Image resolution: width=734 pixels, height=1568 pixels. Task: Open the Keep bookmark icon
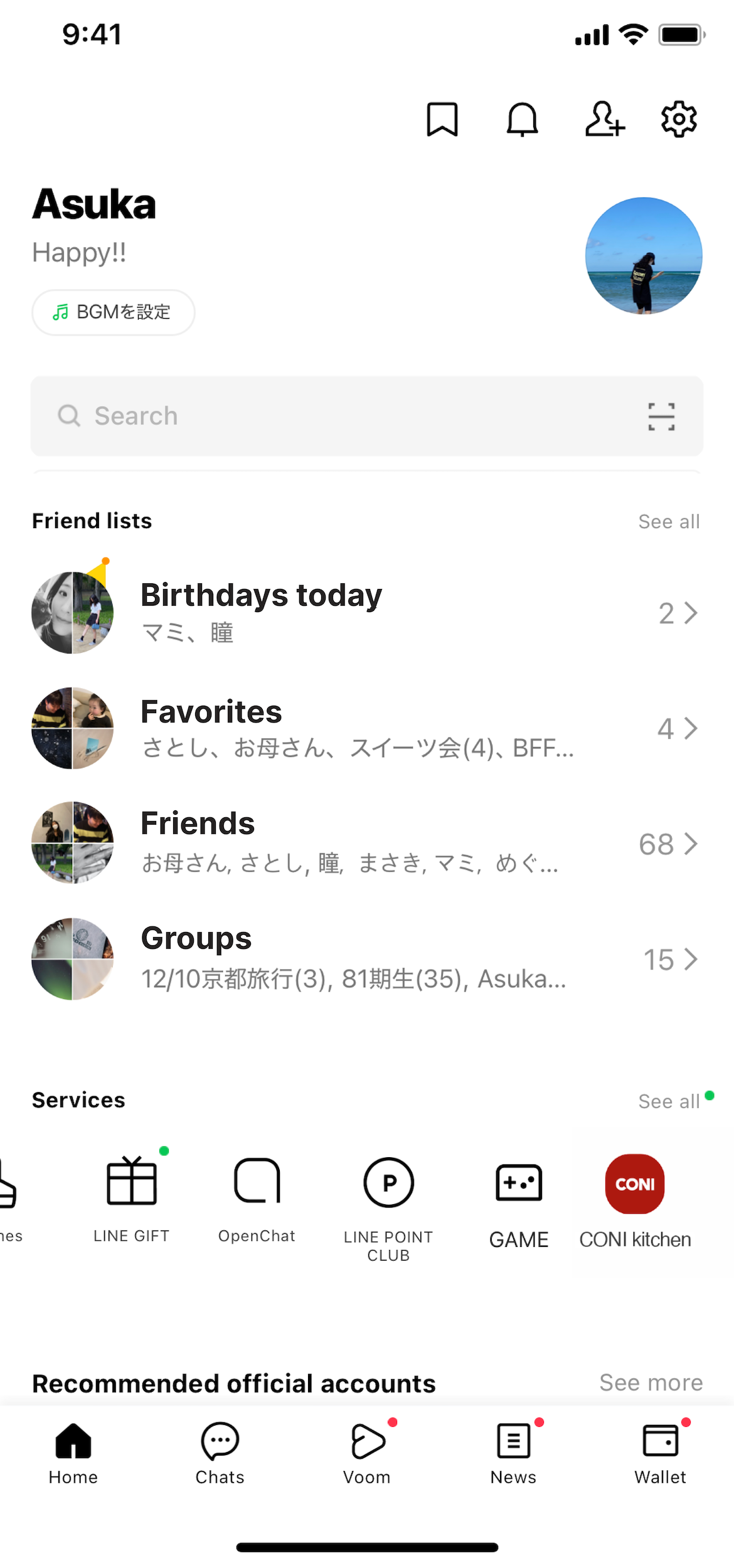coord(442,119)
